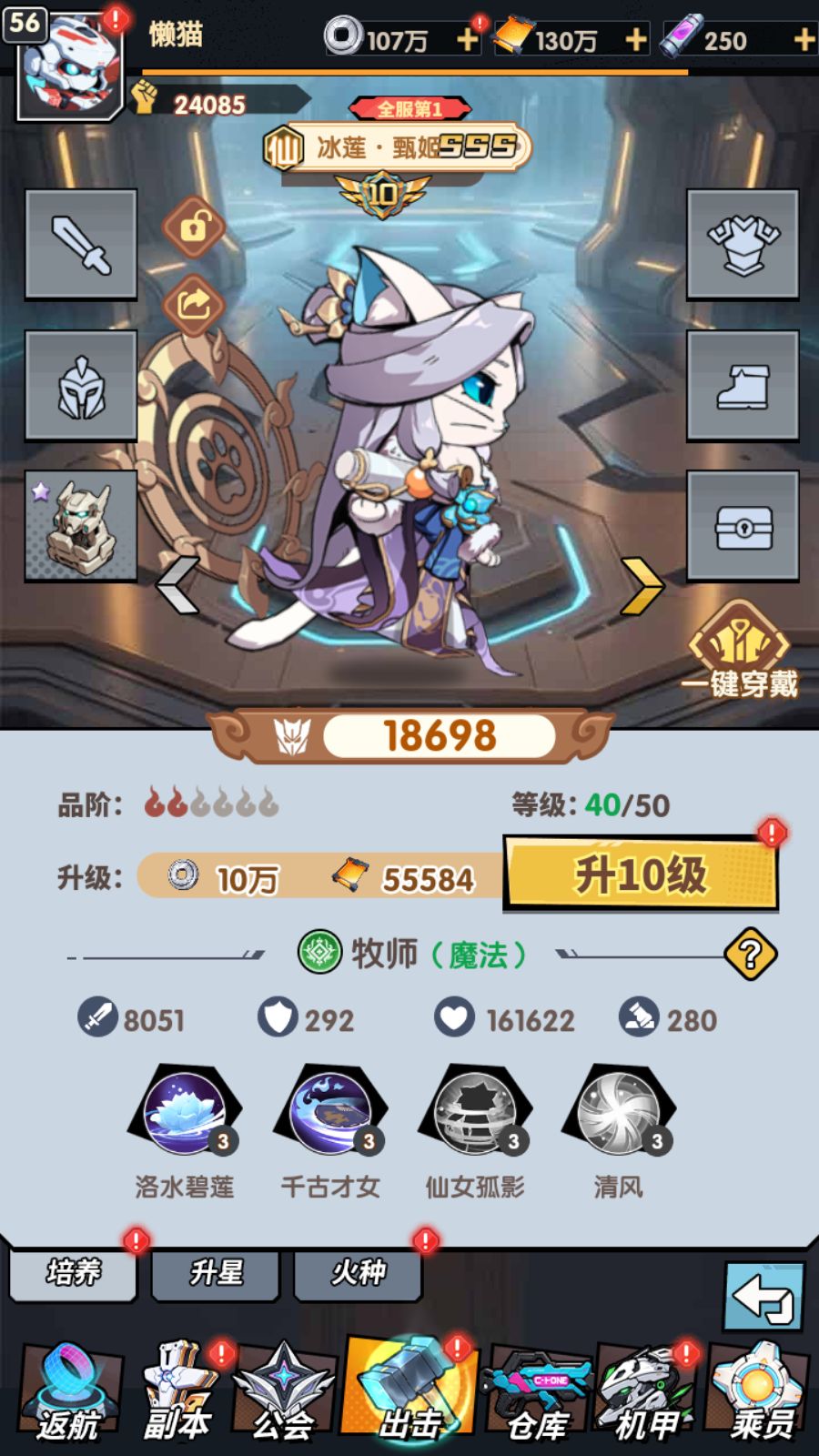Image resolution: width=819 pixels, height=1456 pixels.
Task: Go to 机甲 in the bottom navigation
Action: tap(647, 1392)
